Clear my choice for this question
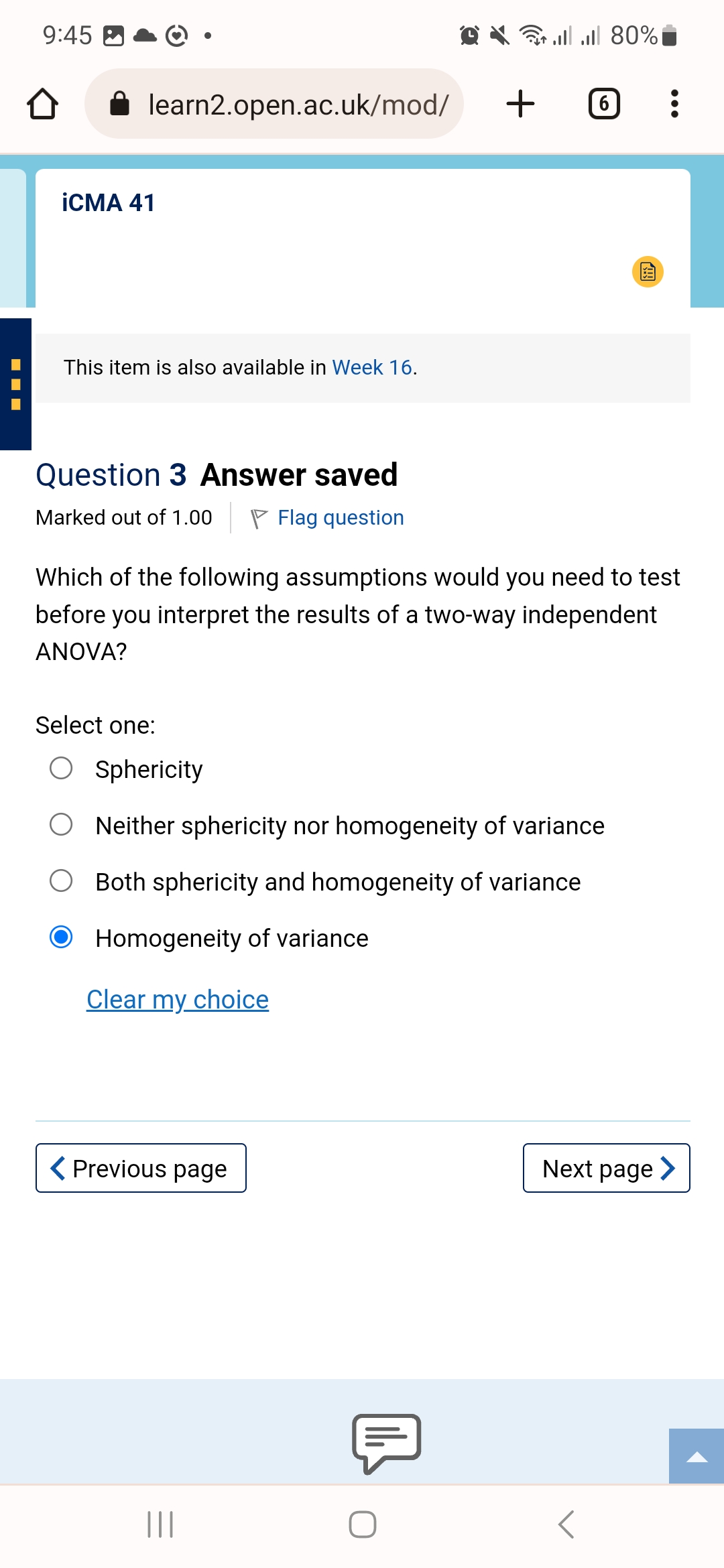This screenshot has height=1568, width=724. pos(178,1000)
